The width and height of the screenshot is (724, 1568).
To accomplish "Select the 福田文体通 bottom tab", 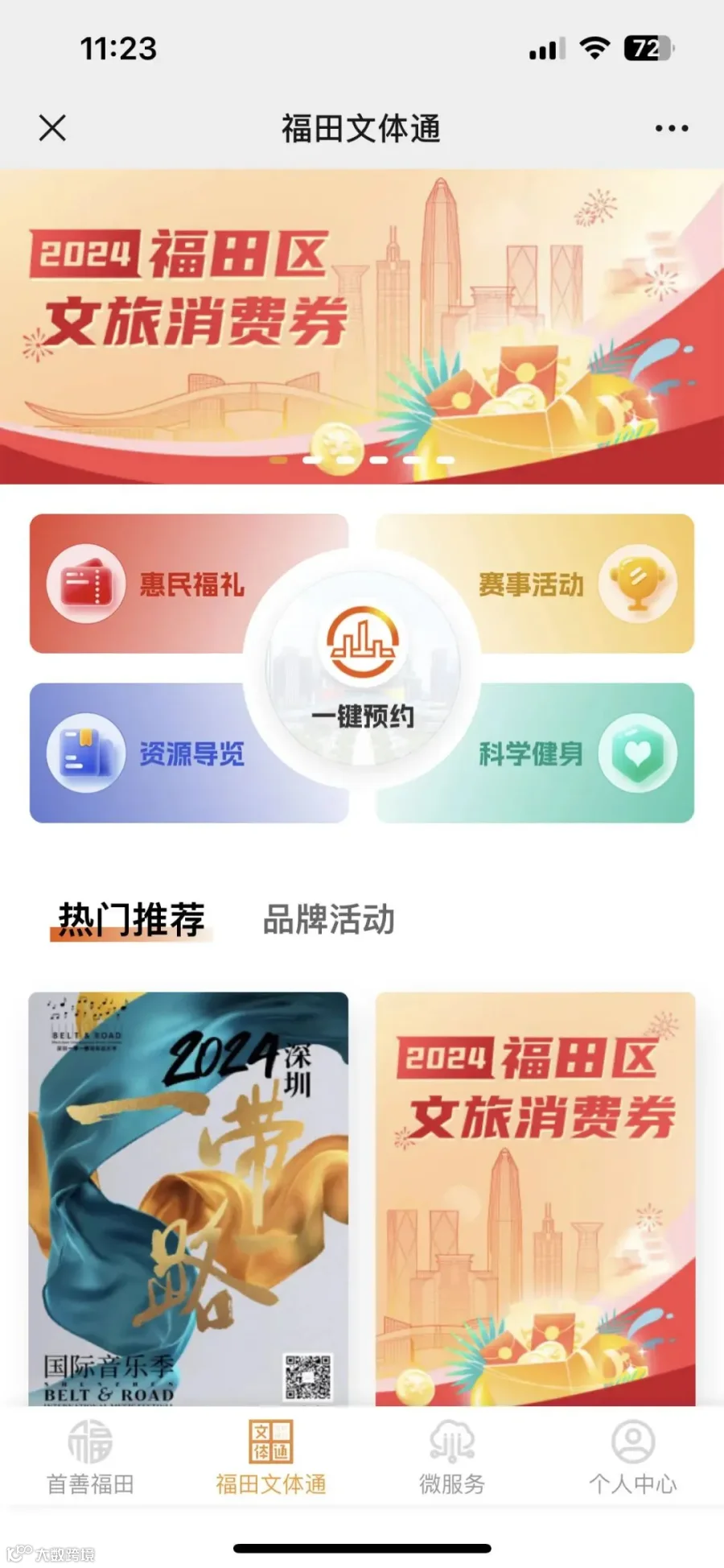I will point(271,1458).
